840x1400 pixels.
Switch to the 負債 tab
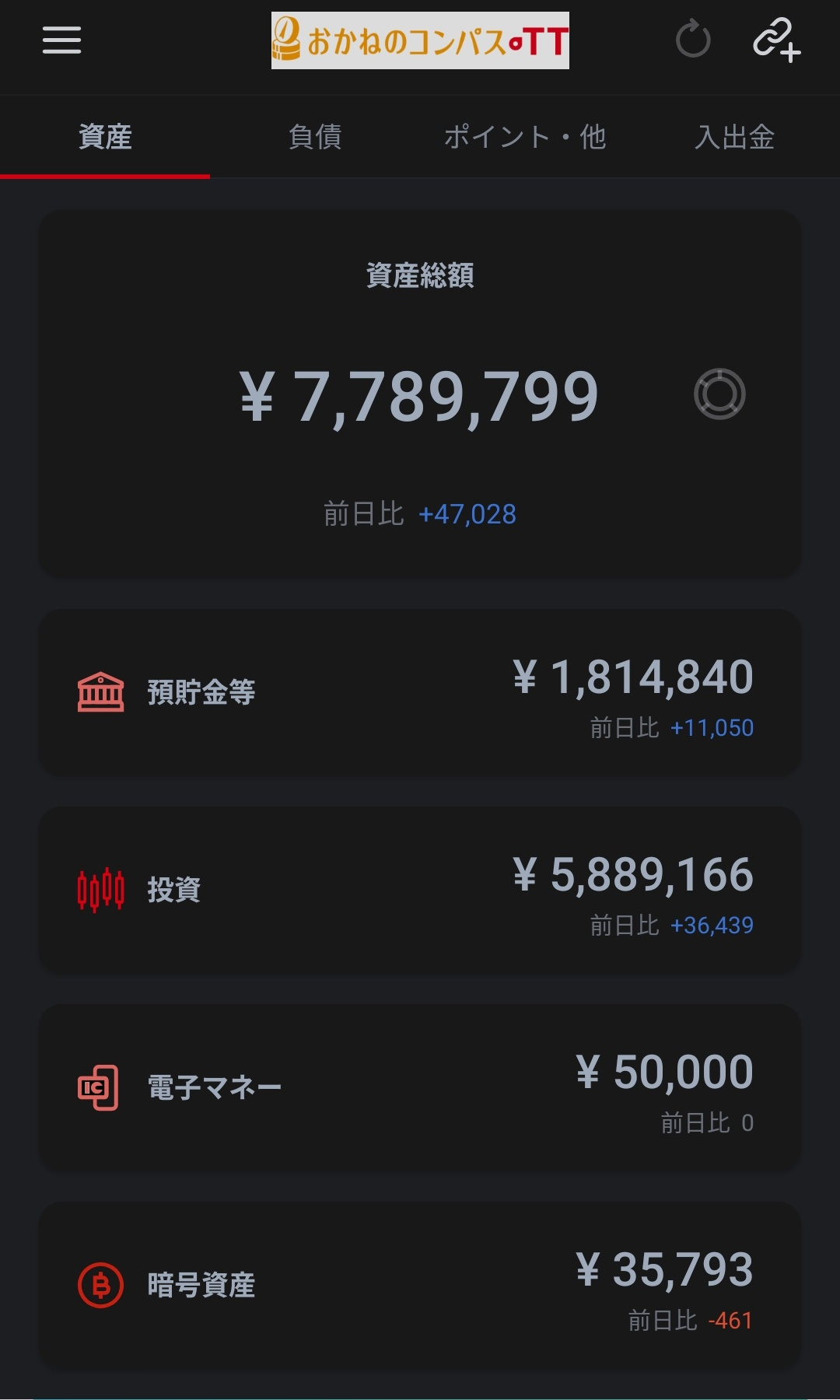pos(315,137)
